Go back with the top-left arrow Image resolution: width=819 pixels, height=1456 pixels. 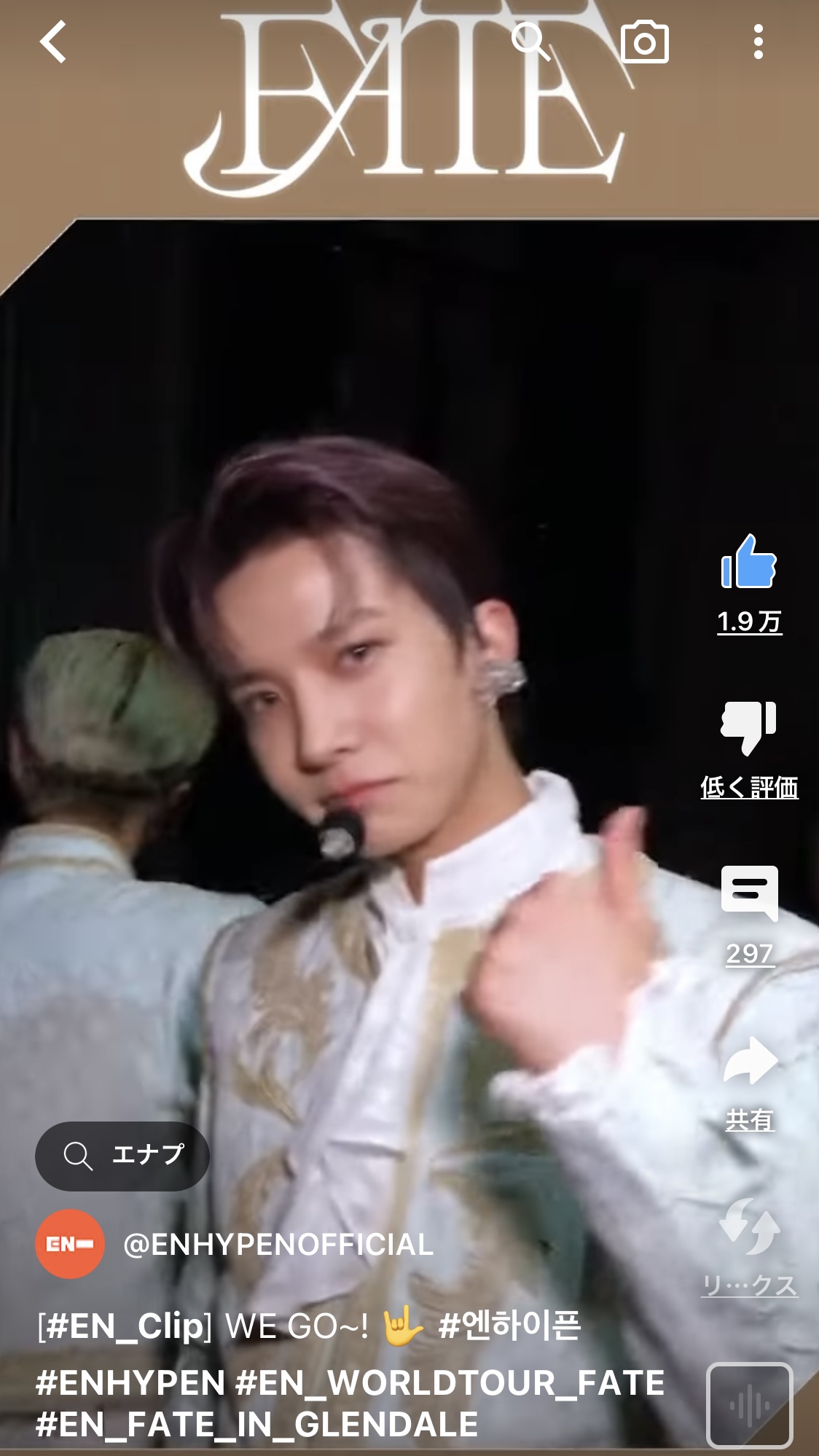(x=53, y=42)
